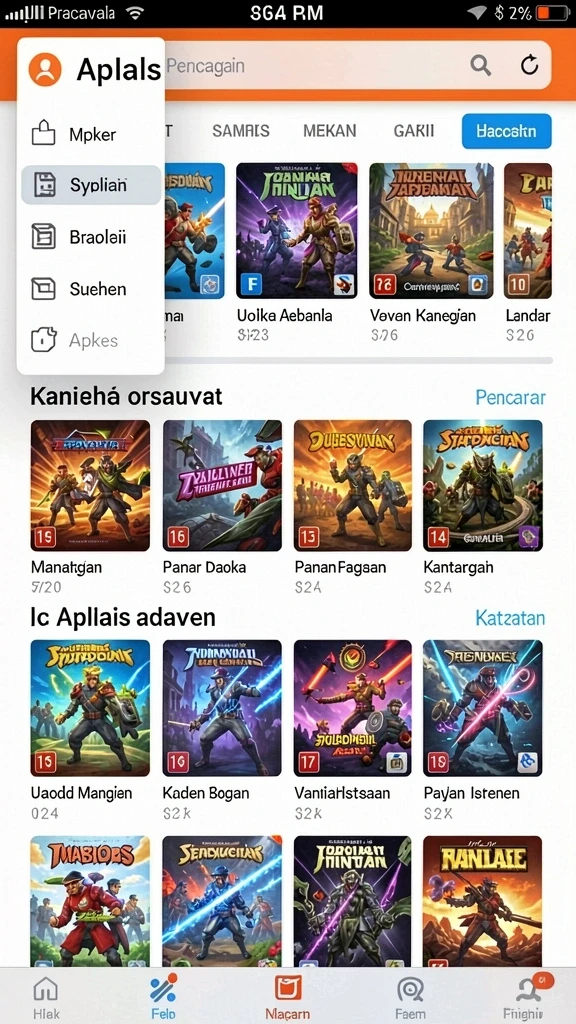
Task: Open the Kantargah game tile
Action: [x=483, y=506]
